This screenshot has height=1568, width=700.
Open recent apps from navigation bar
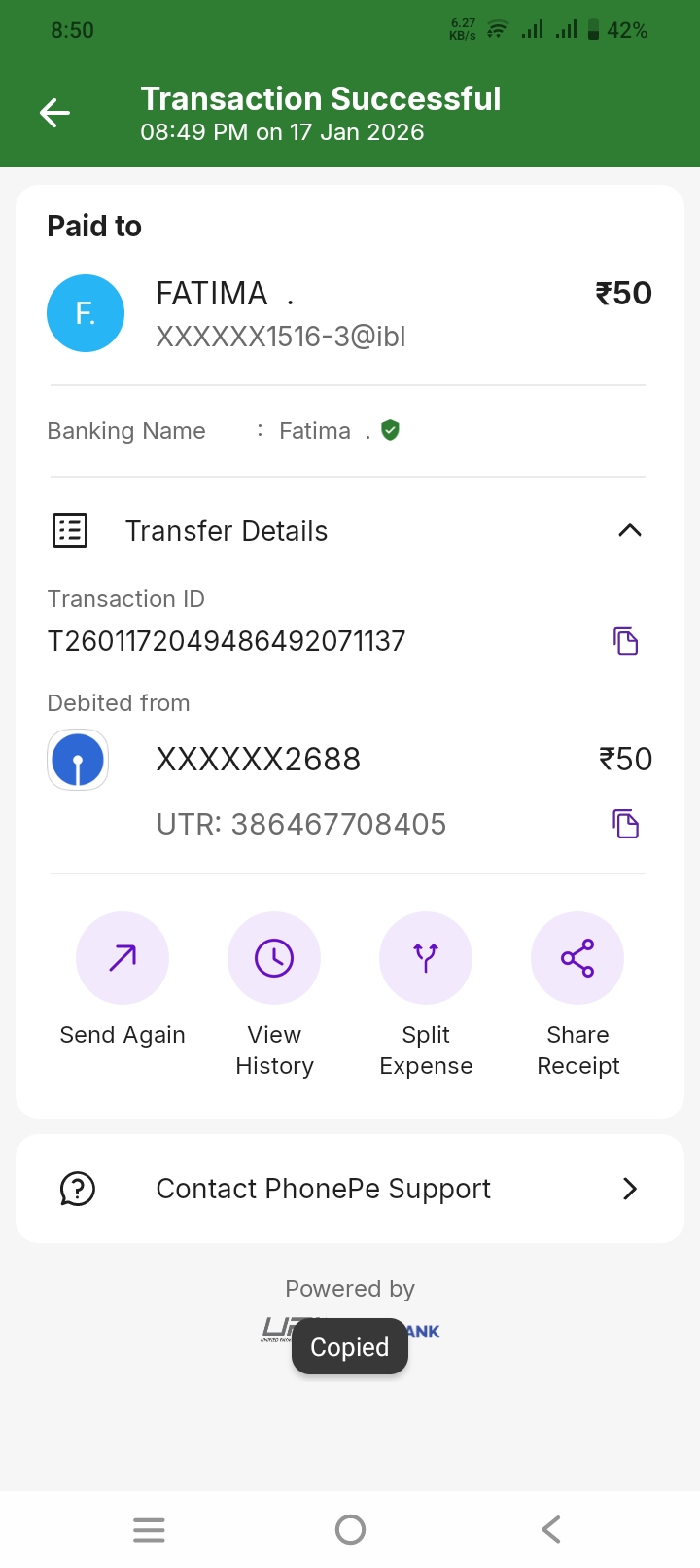[x=149, y=1530]
